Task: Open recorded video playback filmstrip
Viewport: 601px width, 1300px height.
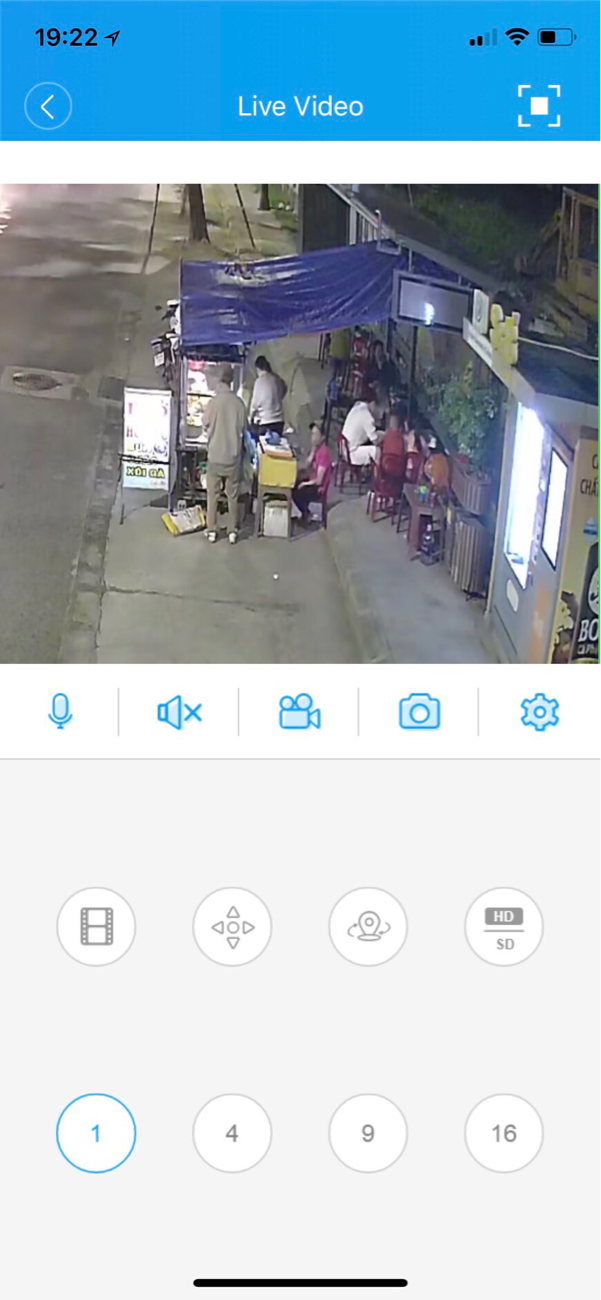Action: tap(96, 927)
